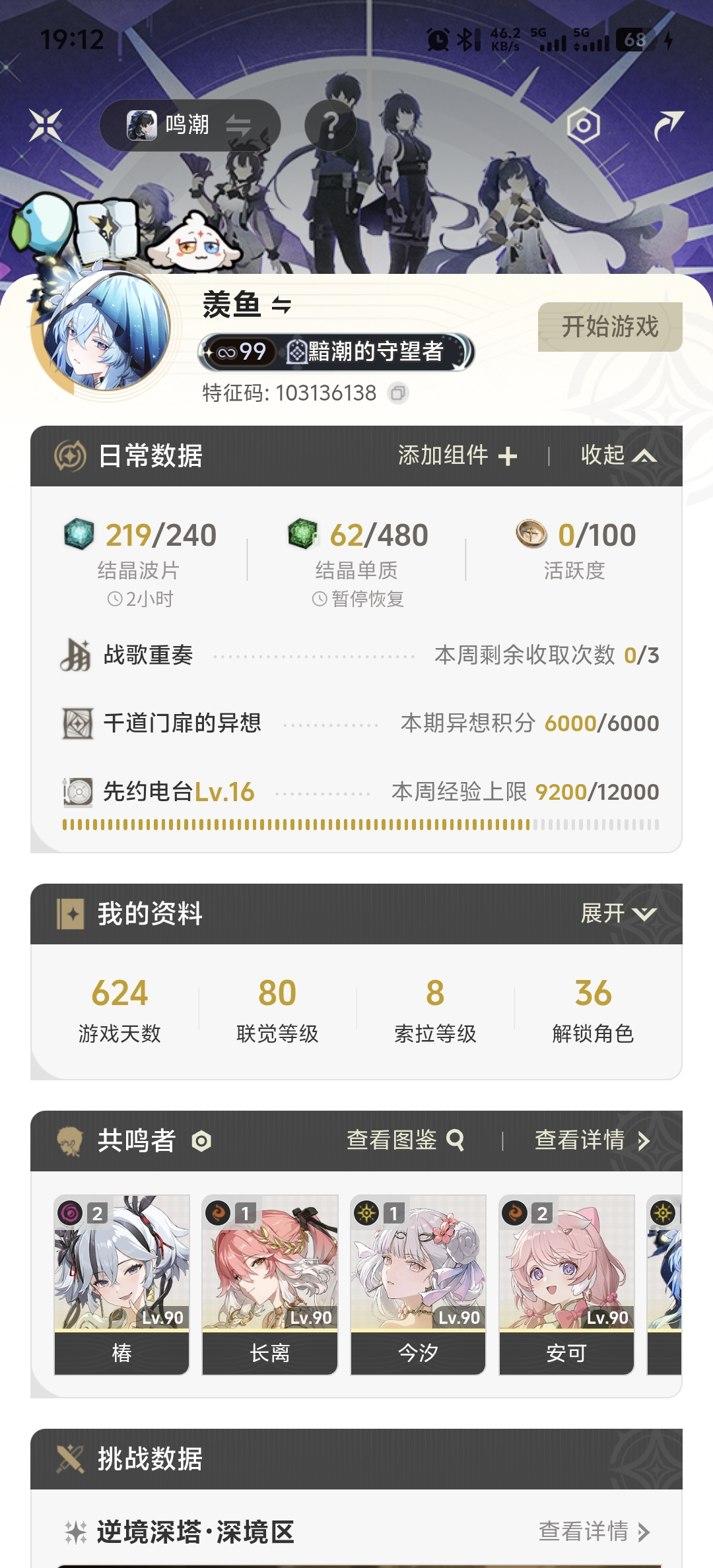This screenshot has width=713, height=1568.
Task: Expand 我的资料 with 展开
Action: [619, 914]
